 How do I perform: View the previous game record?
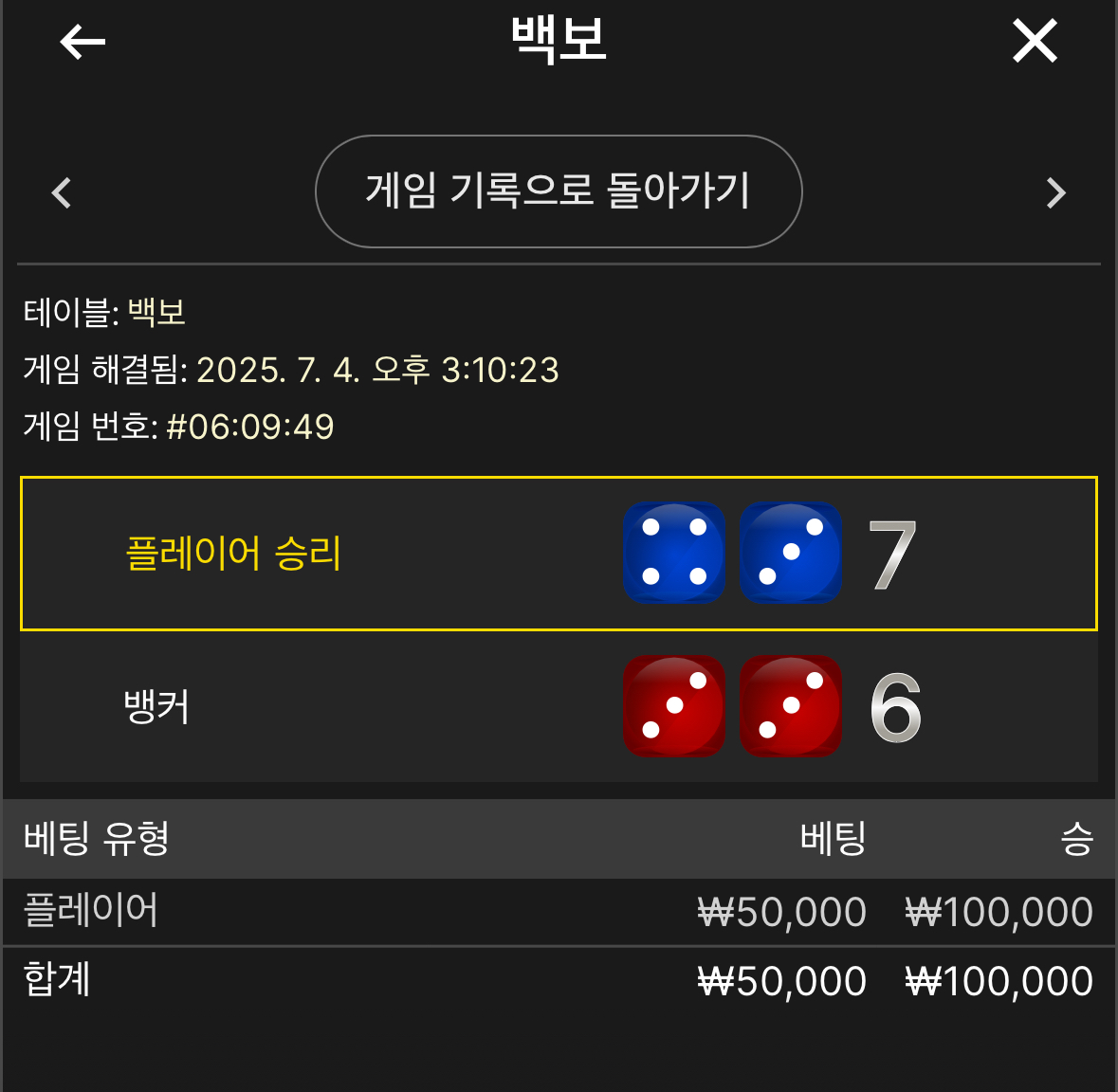click(x=62, y=193)
